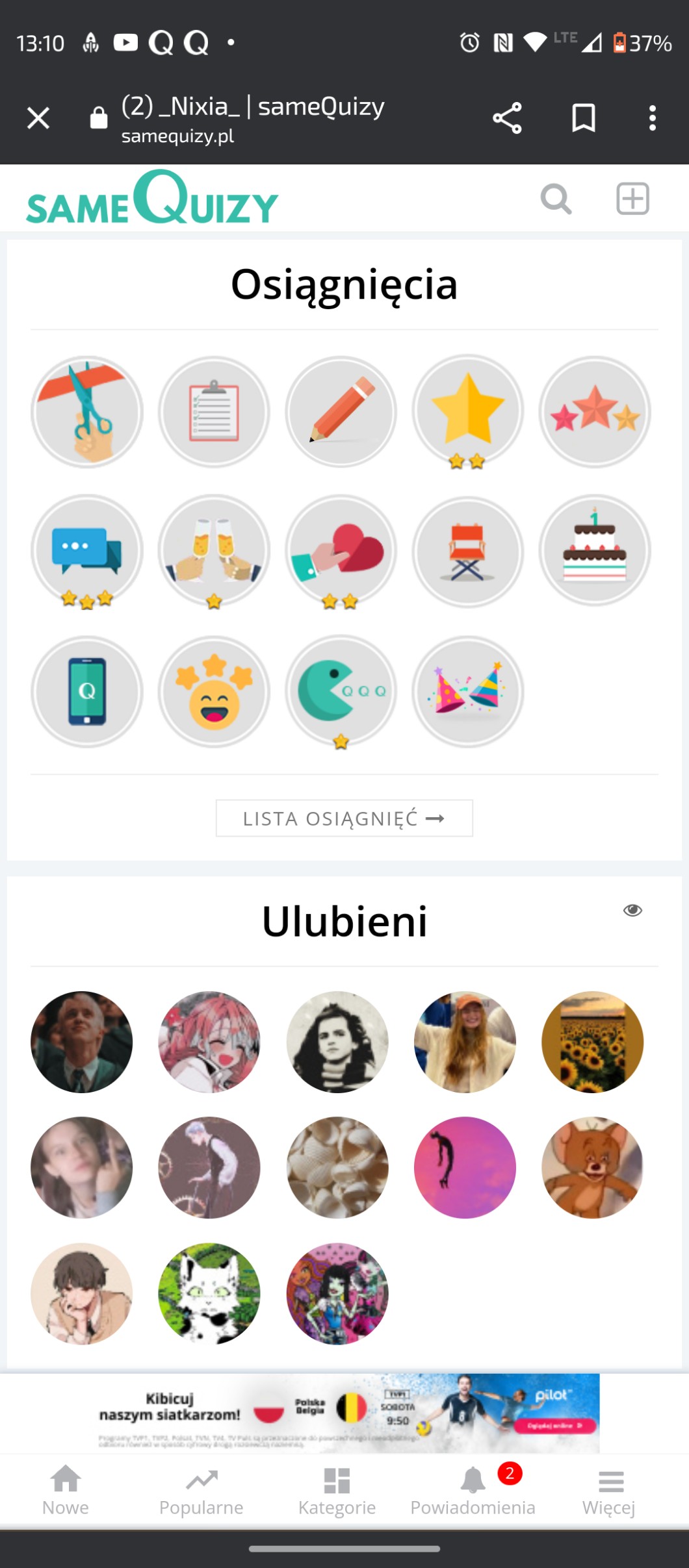The width and height of the screenshot is (689, 1568).
Task: View the scissors ribbon-cutting achievement badge
Action: tap(86, 412)
